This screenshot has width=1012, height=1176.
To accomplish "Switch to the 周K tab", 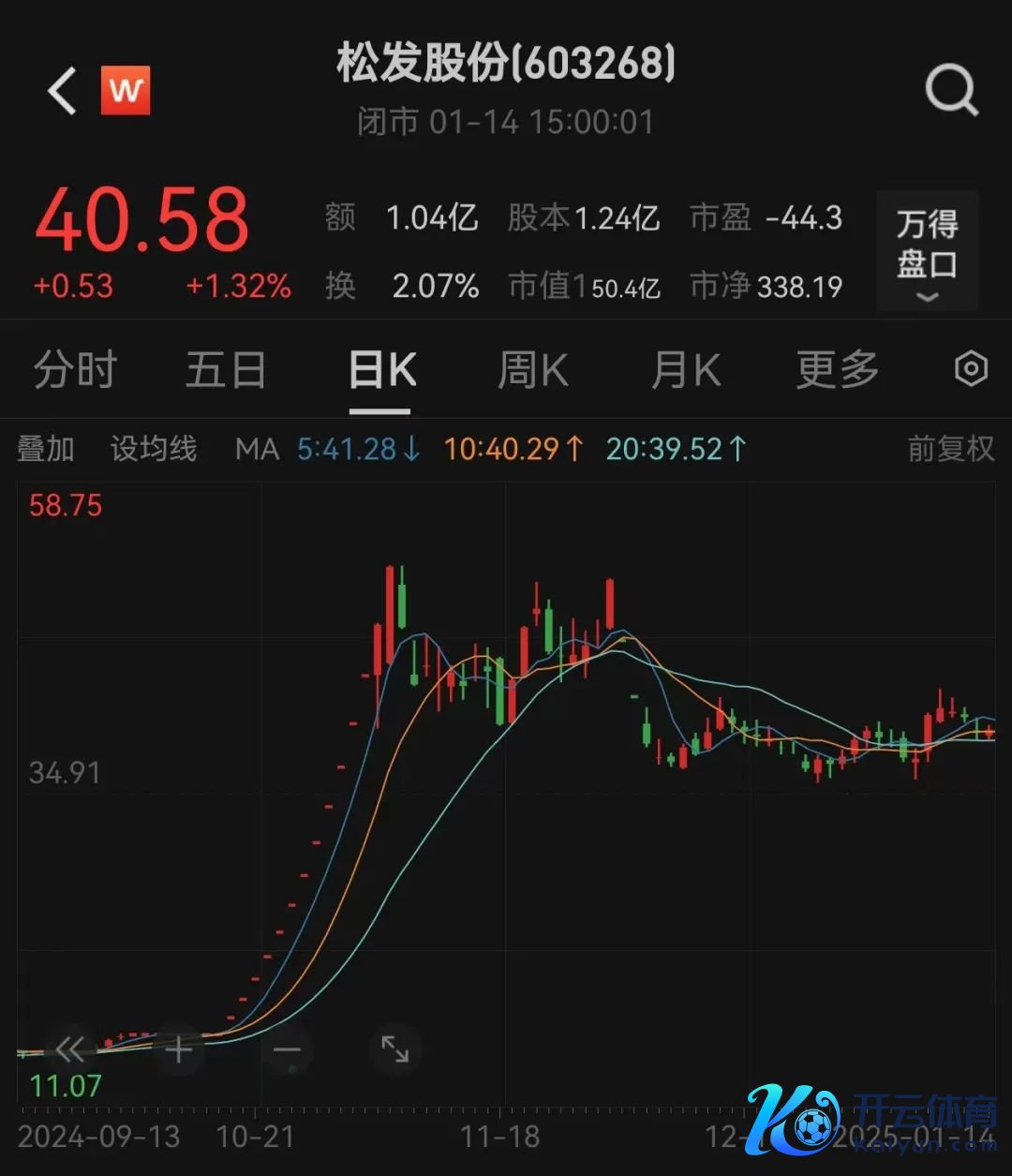I will click(x=532, y=370).
